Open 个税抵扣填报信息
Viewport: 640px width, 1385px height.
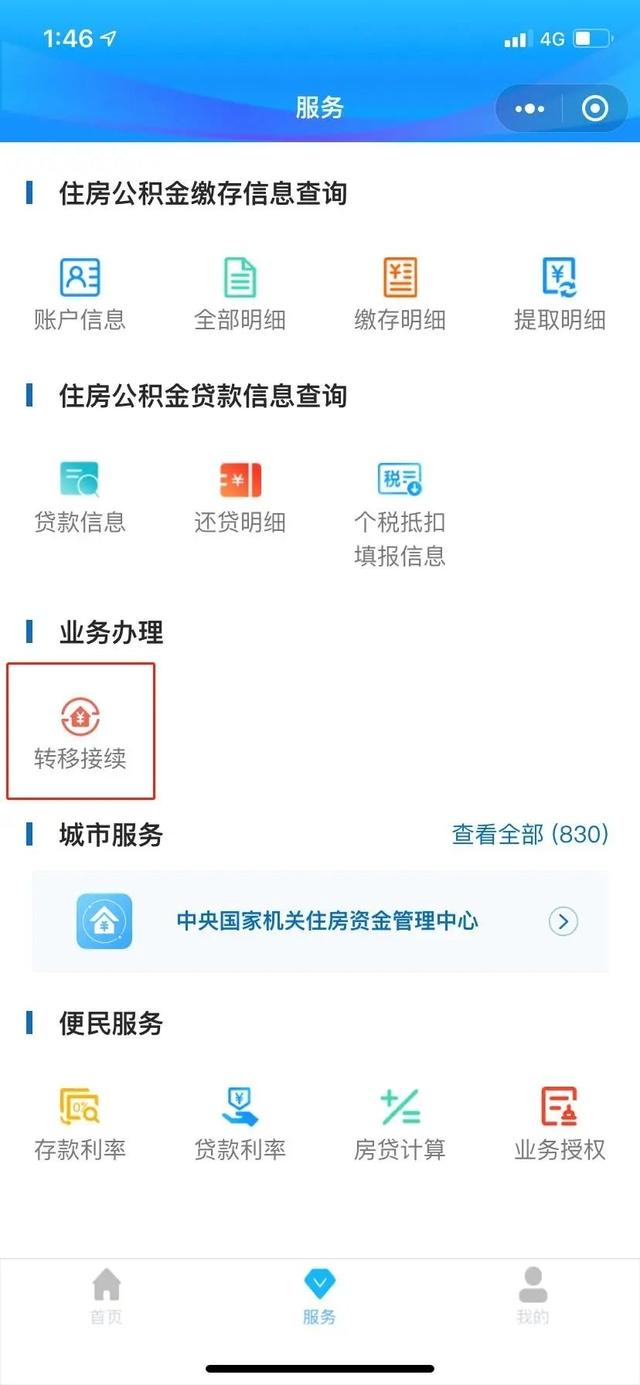[x=400, y=514]
